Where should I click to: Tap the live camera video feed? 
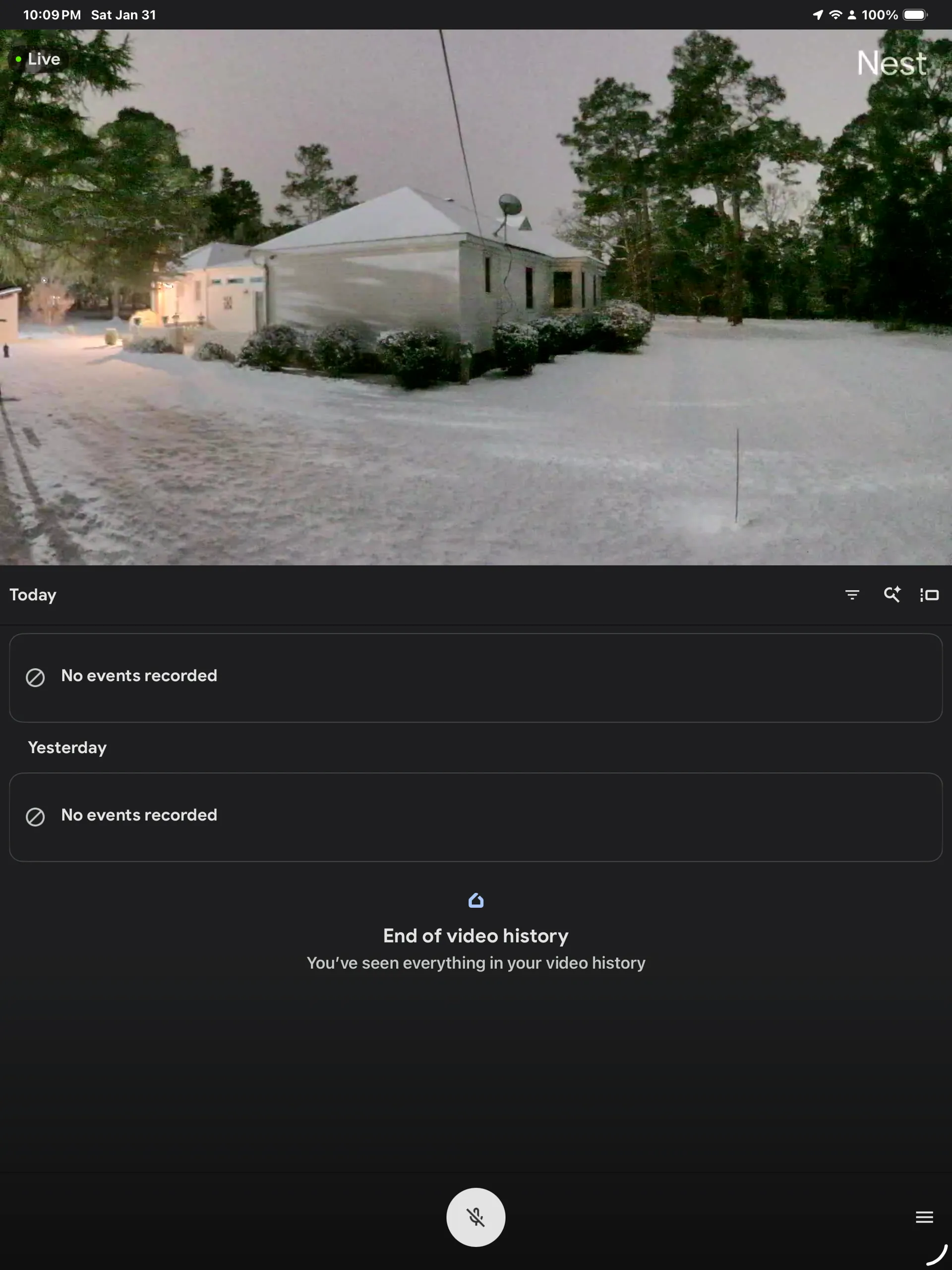pyautogui.click(x=476, y=297)
